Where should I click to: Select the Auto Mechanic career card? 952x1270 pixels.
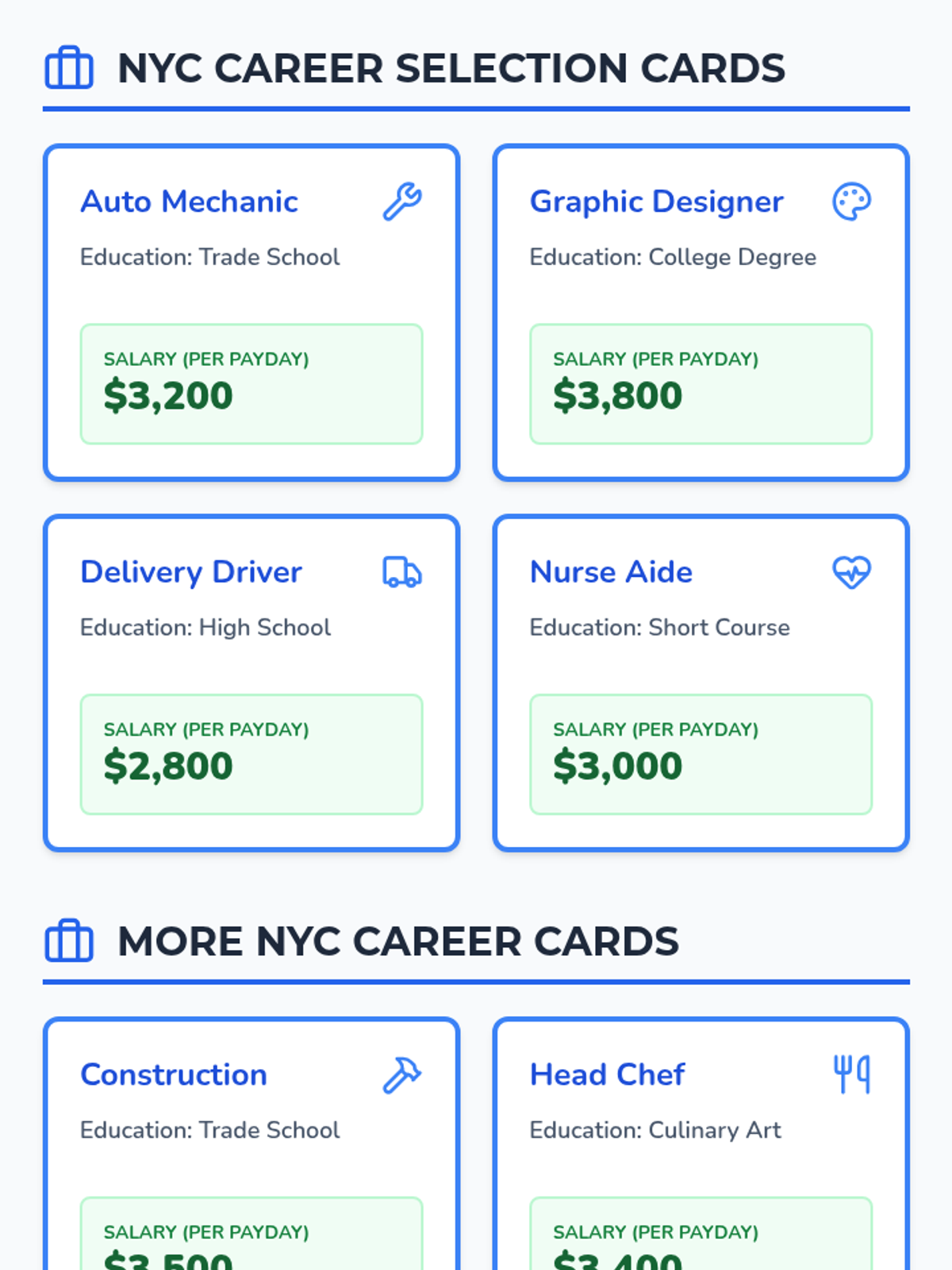251,312
